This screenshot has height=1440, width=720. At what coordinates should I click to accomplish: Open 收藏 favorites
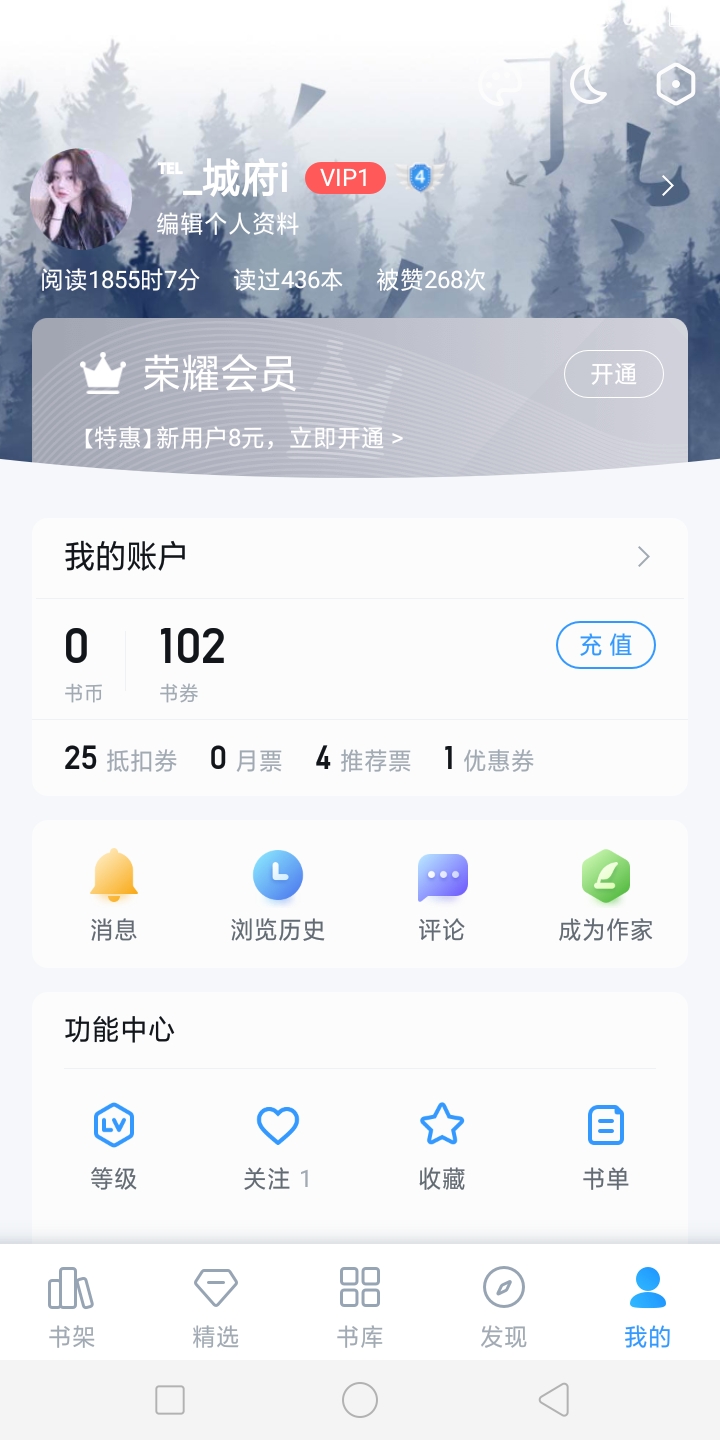pyautogui.click(x=442, y=1146)
